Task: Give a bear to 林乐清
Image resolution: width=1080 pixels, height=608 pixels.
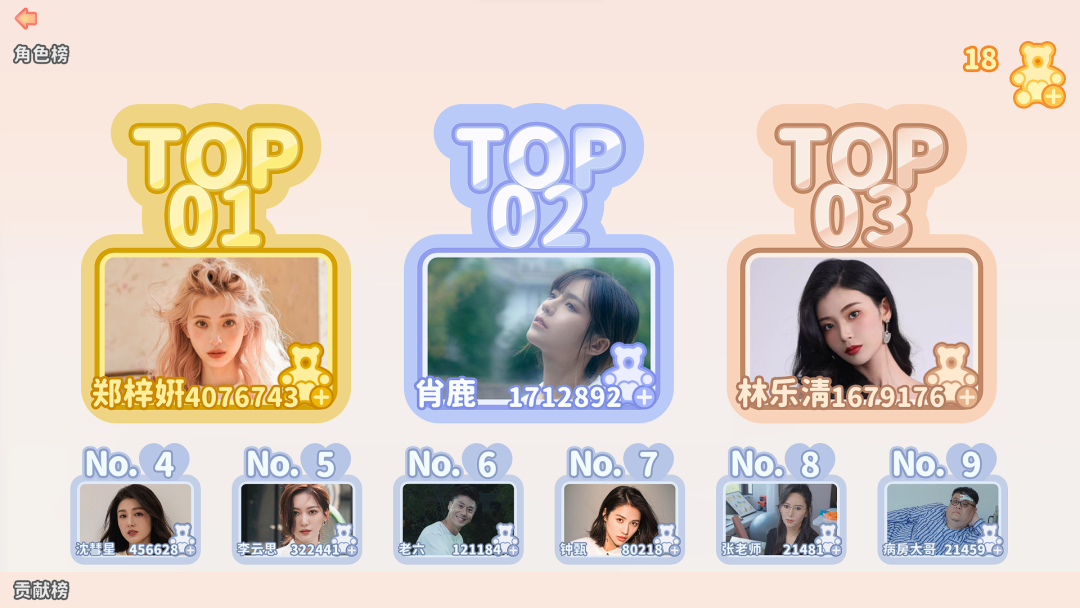Action: pyautogui.click(x=953, y=376)
